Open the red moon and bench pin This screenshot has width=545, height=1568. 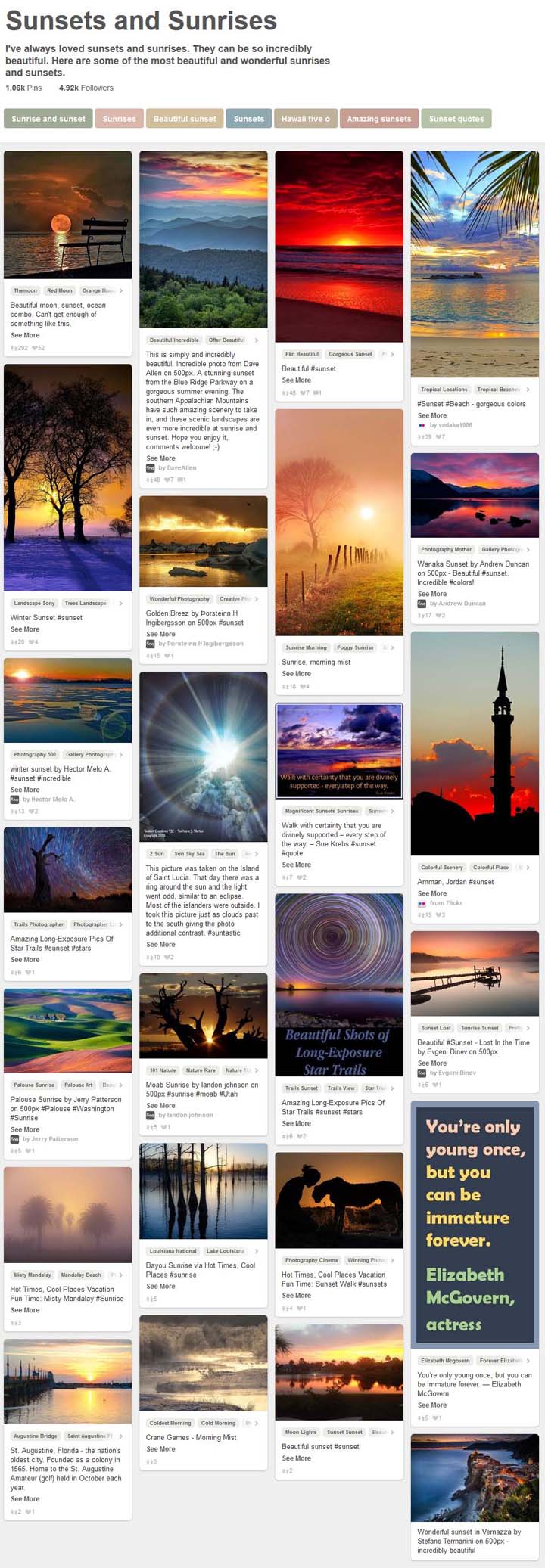[x=67, y=215]
